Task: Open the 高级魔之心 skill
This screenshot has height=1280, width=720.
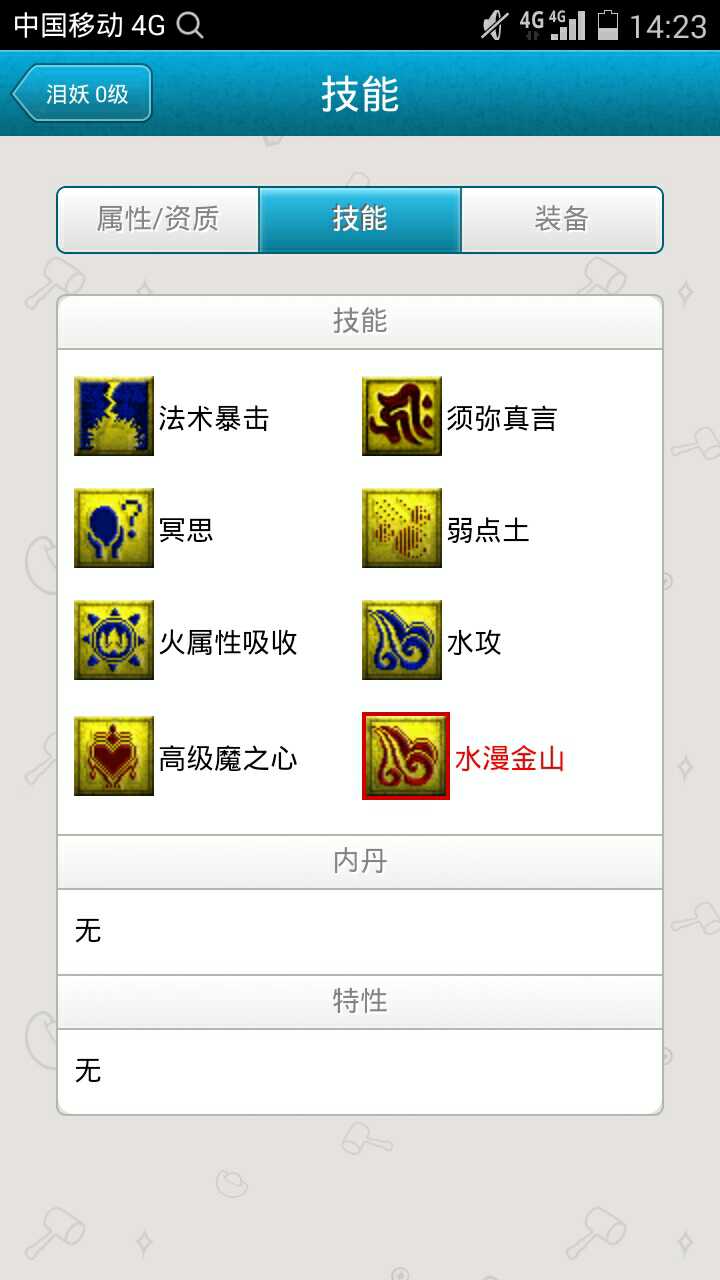Action: click(186, 757)
